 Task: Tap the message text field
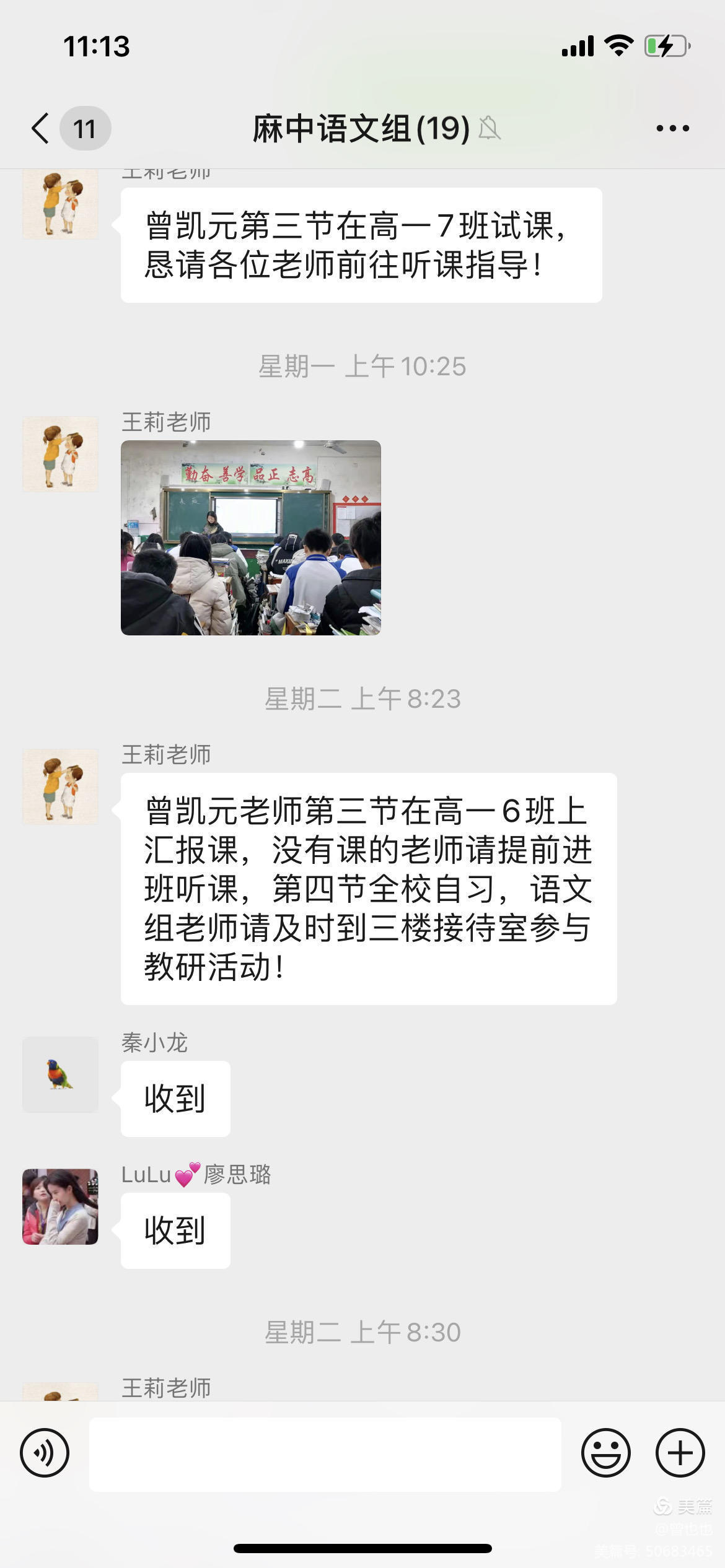coord(325,1454)
